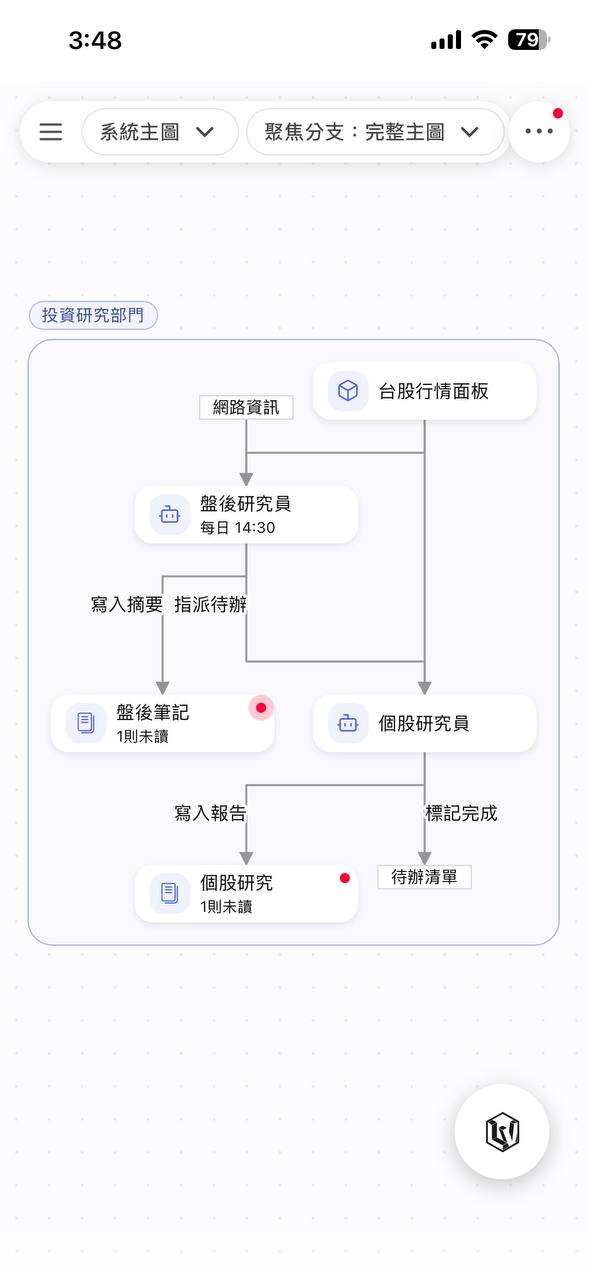
Task: Tap the floating assistant logo button
Action: [x=502, y=1132]
